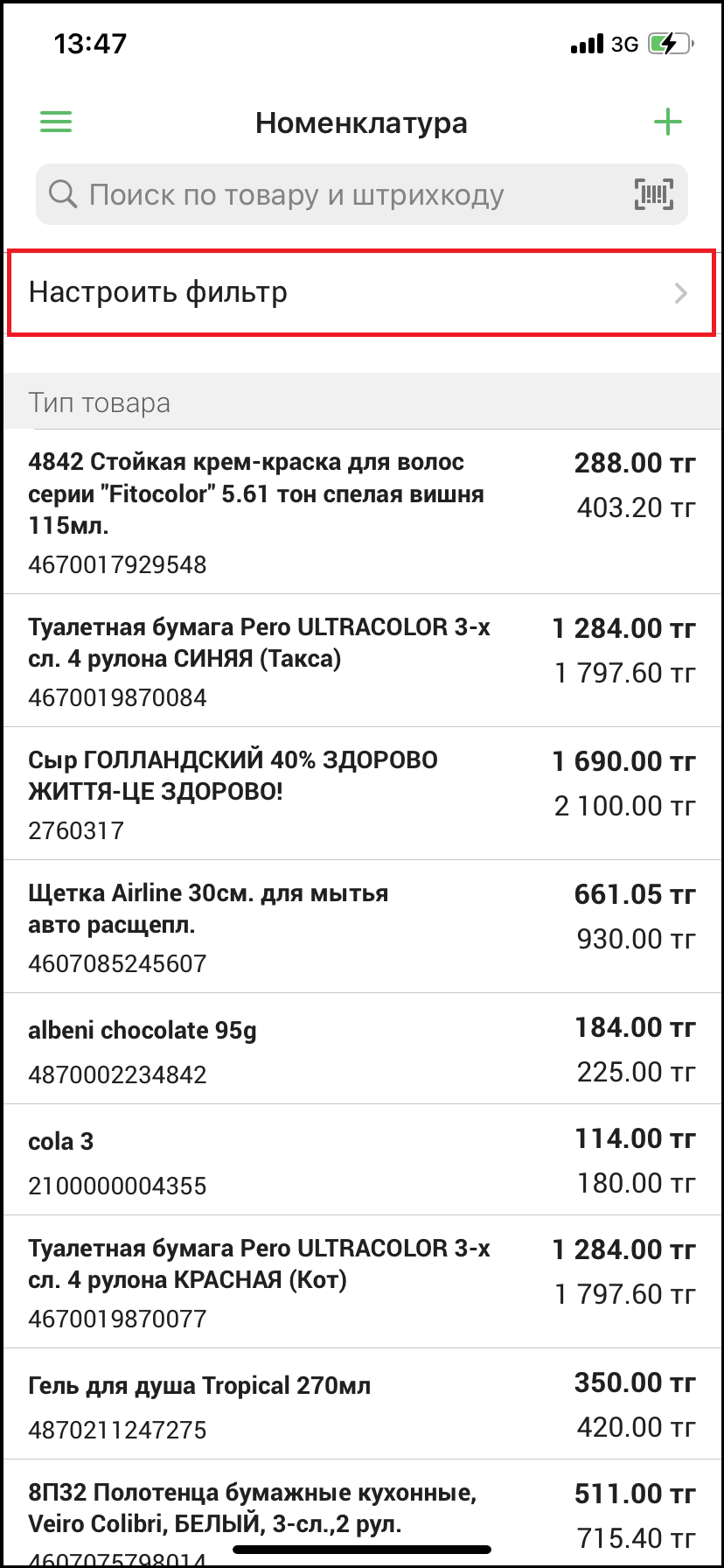The image size is (724, 1568).
Task: Select the cola 3 product
Action: point(361,1160)
